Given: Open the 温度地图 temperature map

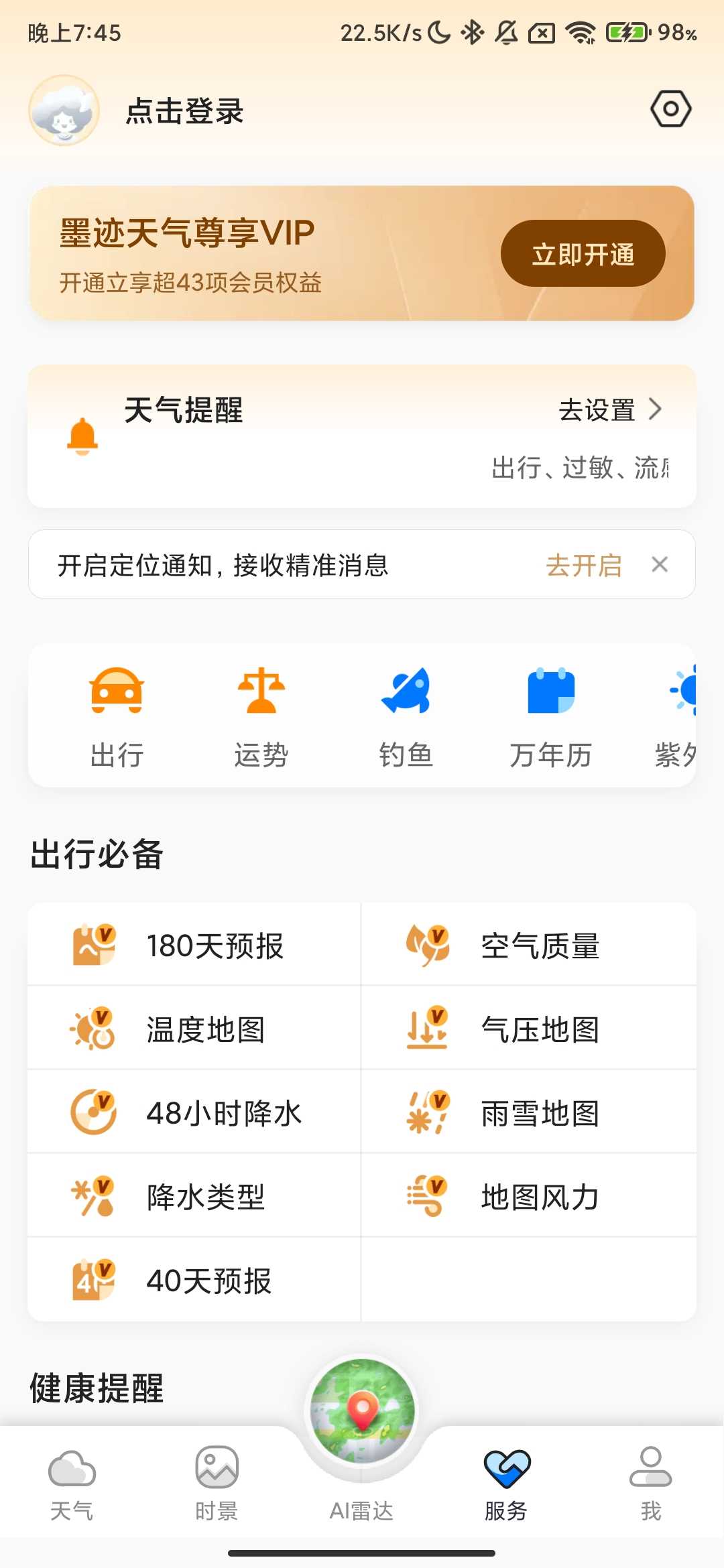Looking at the screenshot, I should point(194,1029).
